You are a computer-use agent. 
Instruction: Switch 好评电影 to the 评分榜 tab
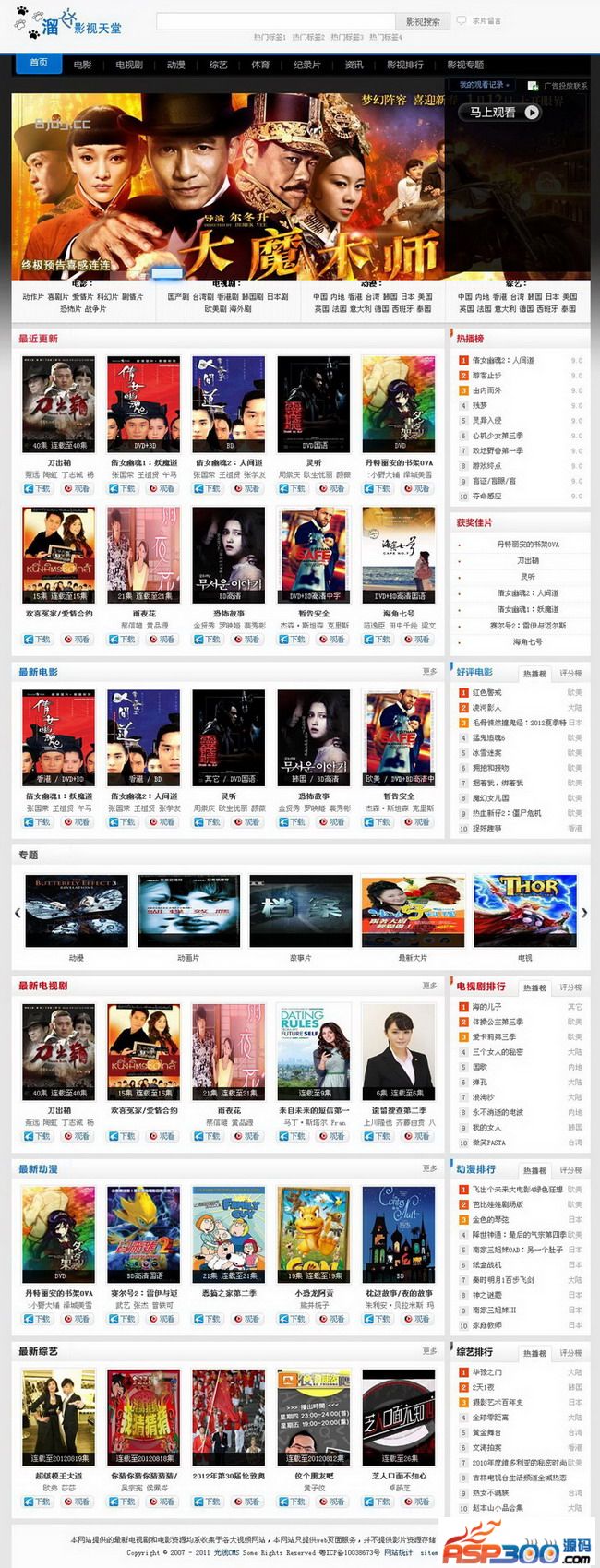(x=570, y=673)
